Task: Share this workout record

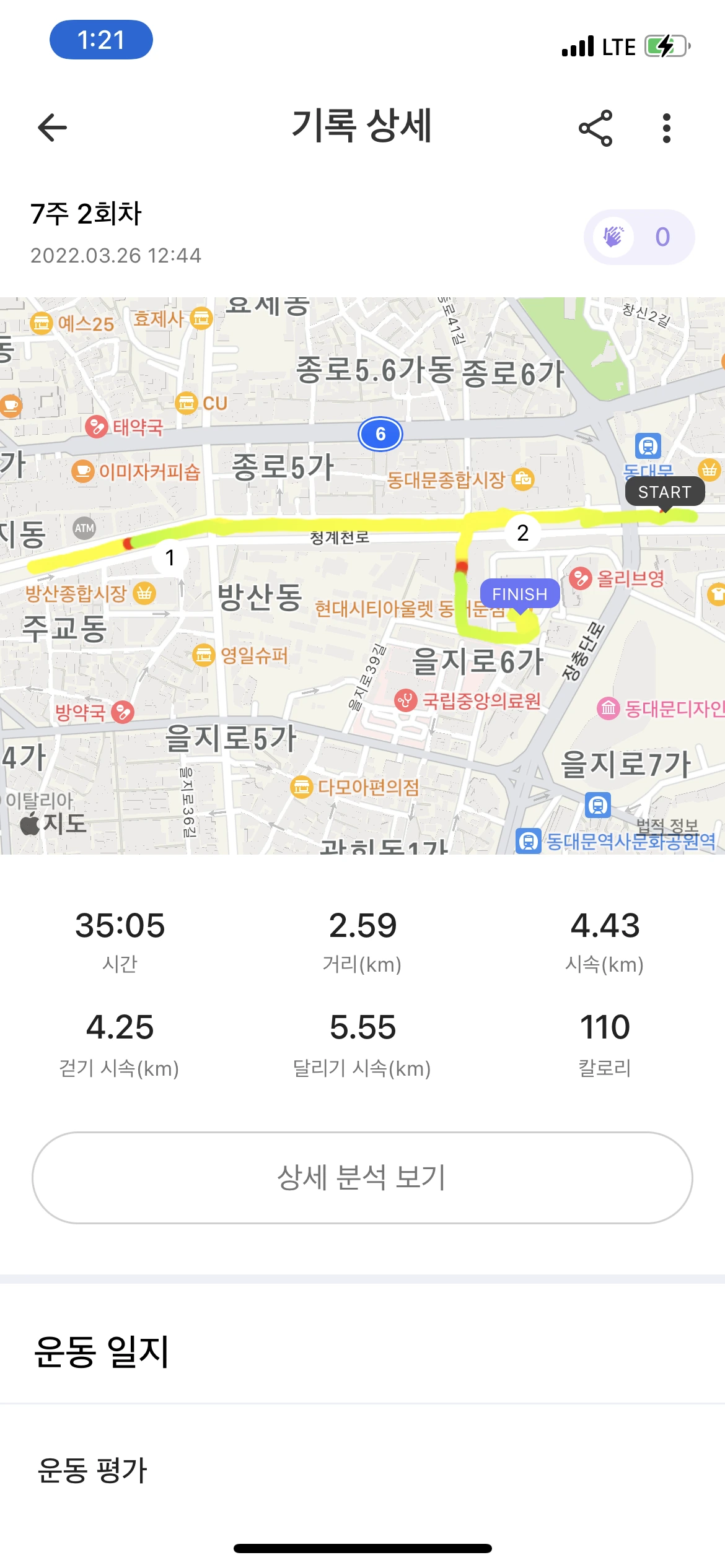Action: [595, 128]
